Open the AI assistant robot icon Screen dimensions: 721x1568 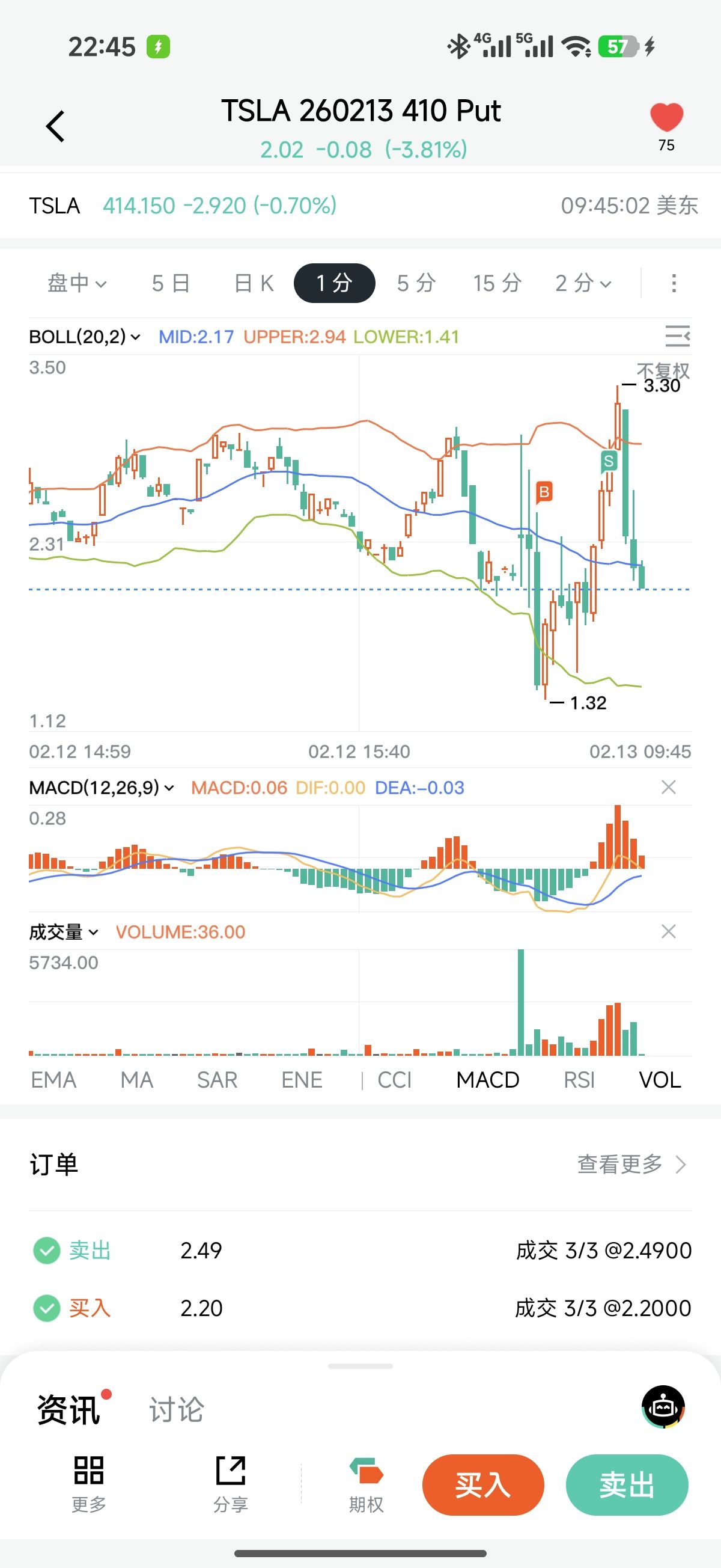pyautogui.click(x=663, y=1407)
